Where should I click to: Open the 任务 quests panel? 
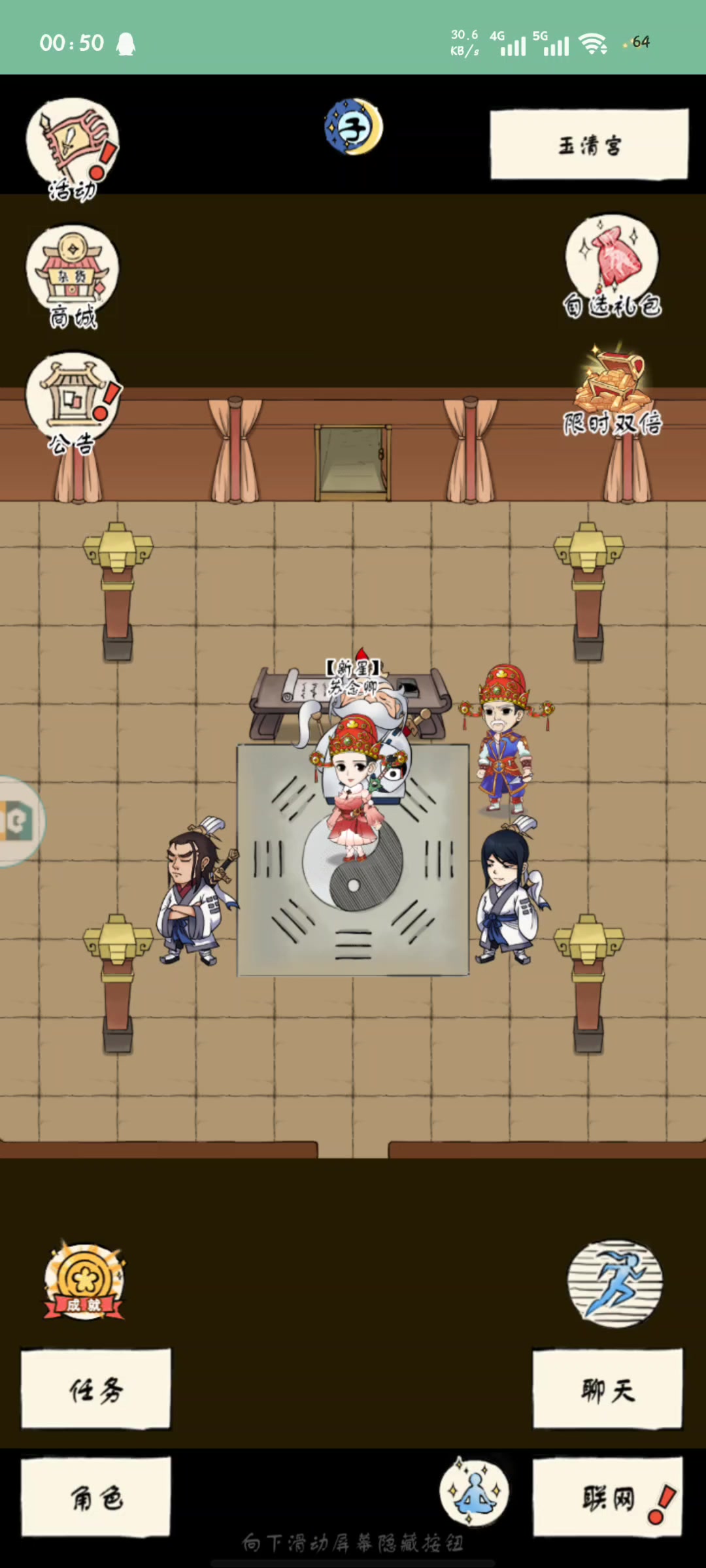(x=95, y=1388)
